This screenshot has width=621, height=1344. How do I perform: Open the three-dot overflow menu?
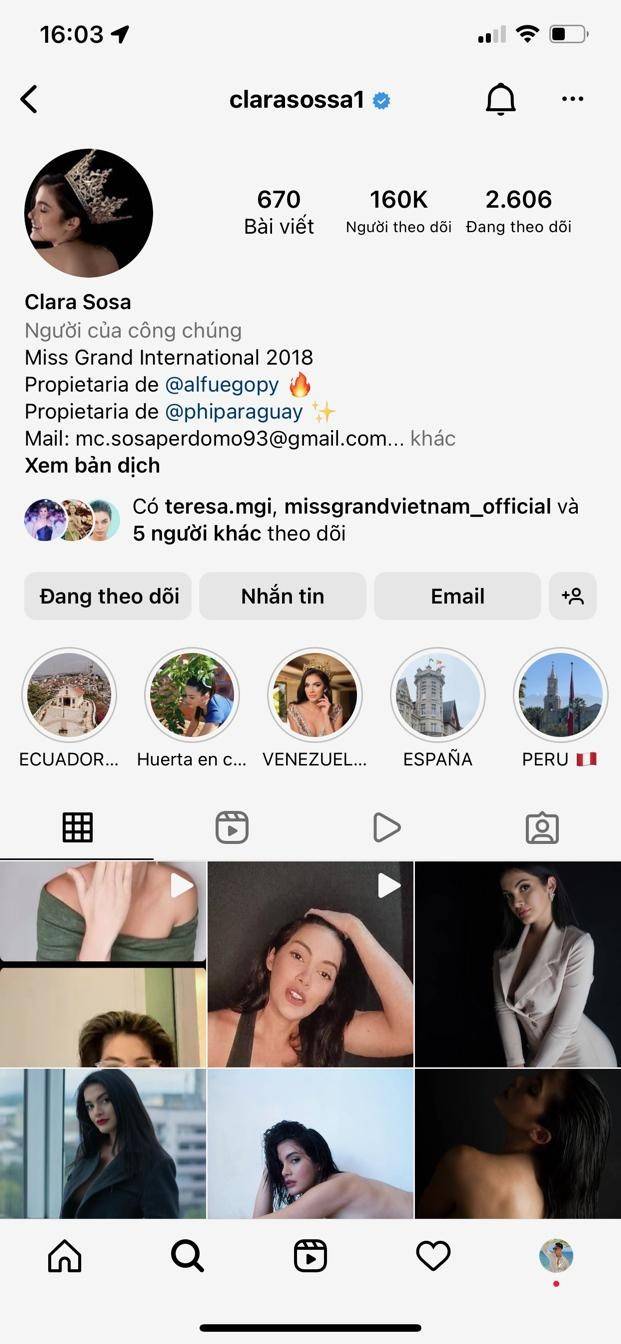coord(572,99)
